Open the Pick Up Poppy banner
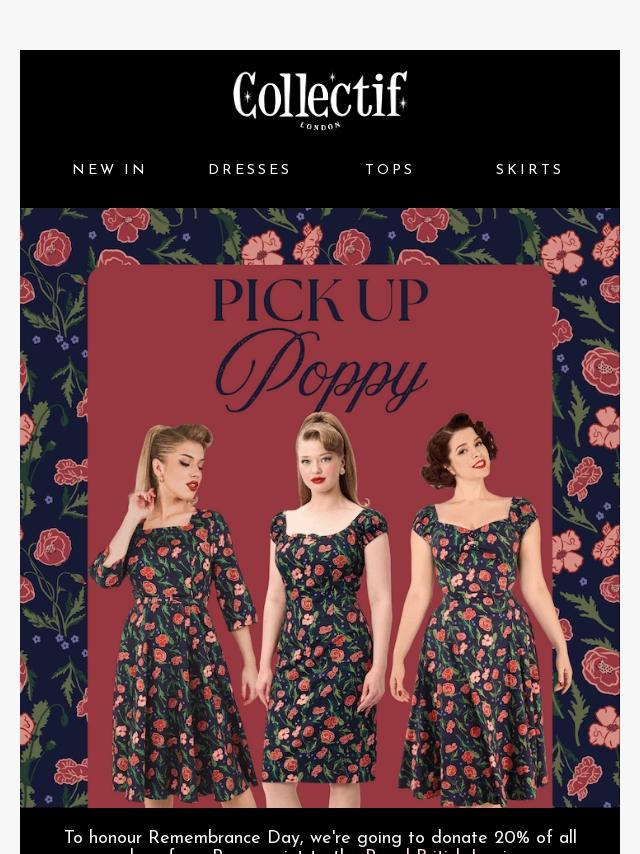This screenshot has width=640, height=854. [320, 508]
